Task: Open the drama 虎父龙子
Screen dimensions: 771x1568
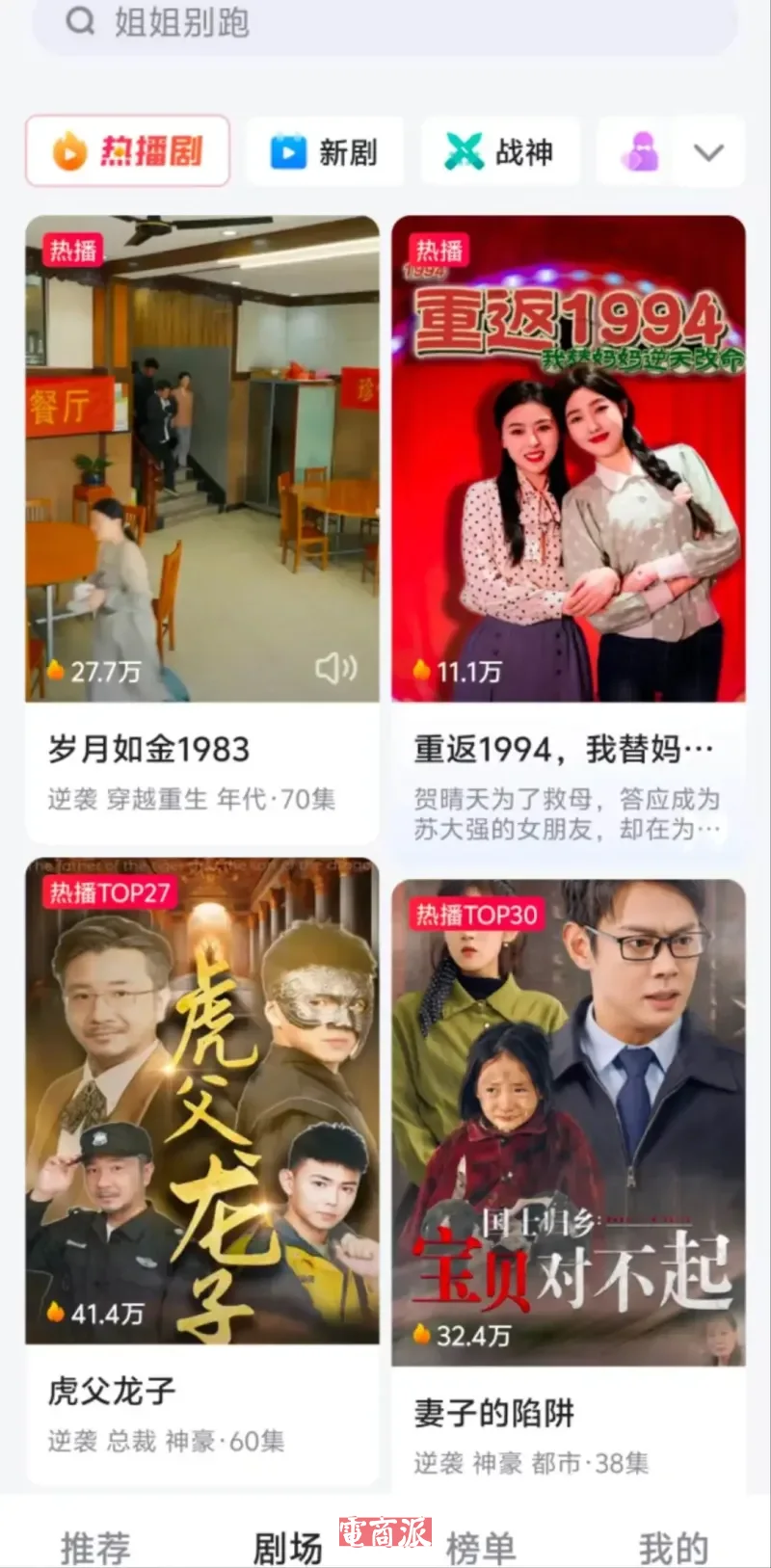Action: coord(201,1101)
